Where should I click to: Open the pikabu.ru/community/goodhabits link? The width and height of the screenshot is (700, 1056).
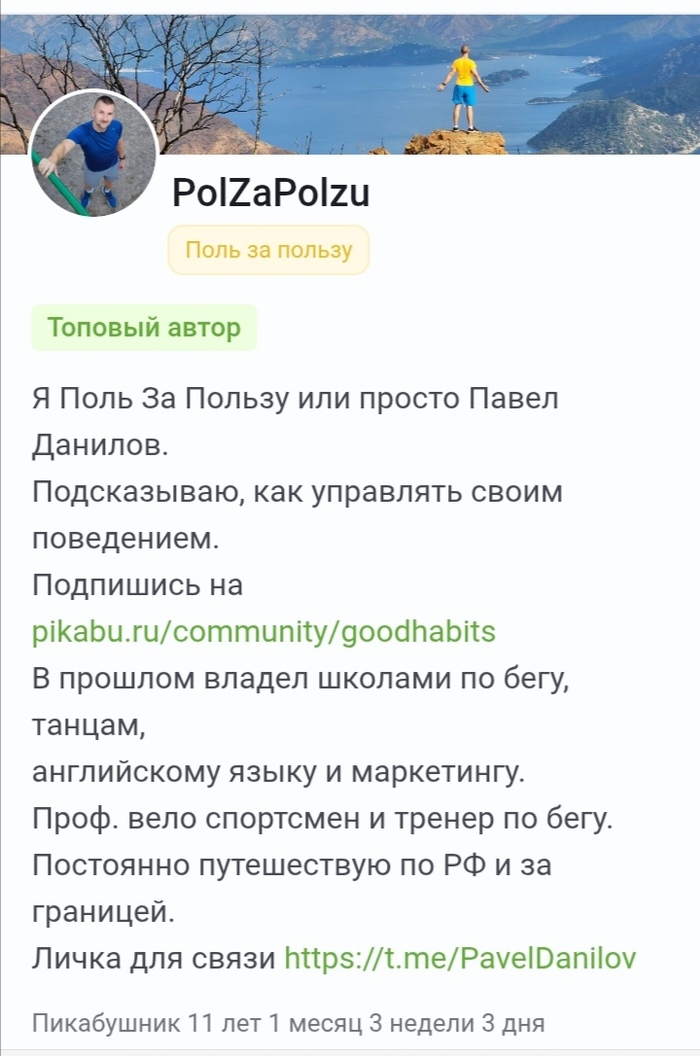(x=264, y=632)
